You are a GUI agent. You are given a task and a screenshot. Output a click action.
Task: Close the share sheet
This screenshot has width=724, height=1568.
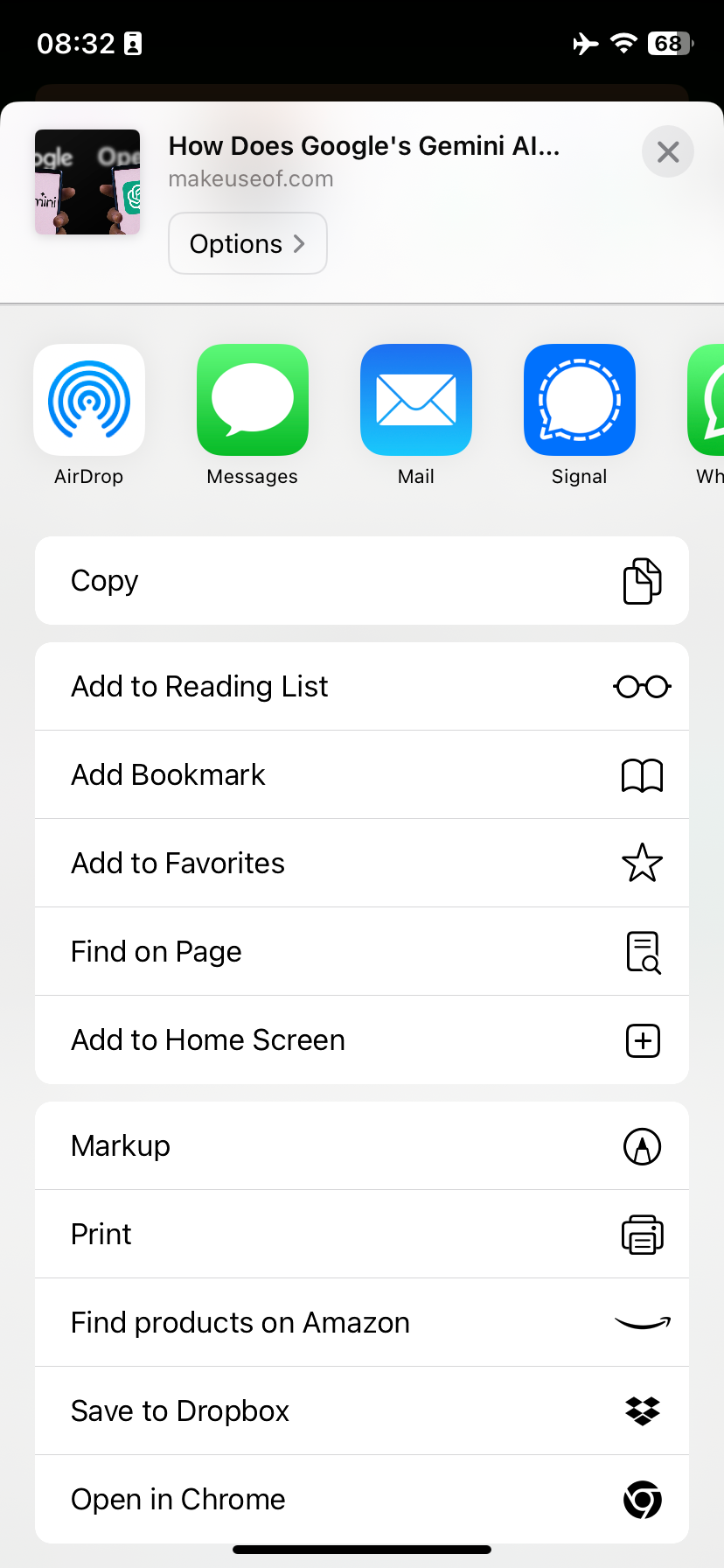[x=667, y=152]
